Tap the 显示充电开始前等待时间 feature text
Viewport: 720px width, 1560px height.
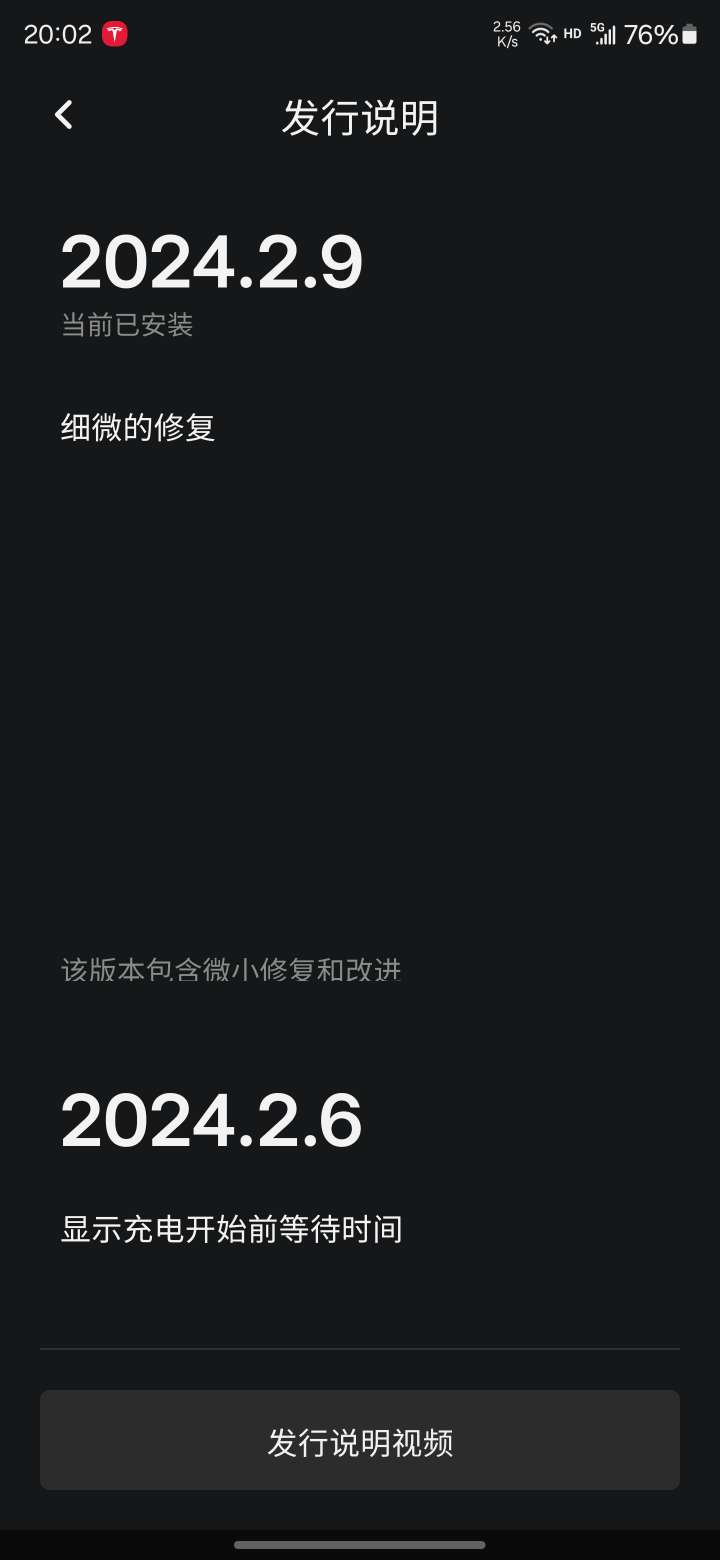point(230,1229)
